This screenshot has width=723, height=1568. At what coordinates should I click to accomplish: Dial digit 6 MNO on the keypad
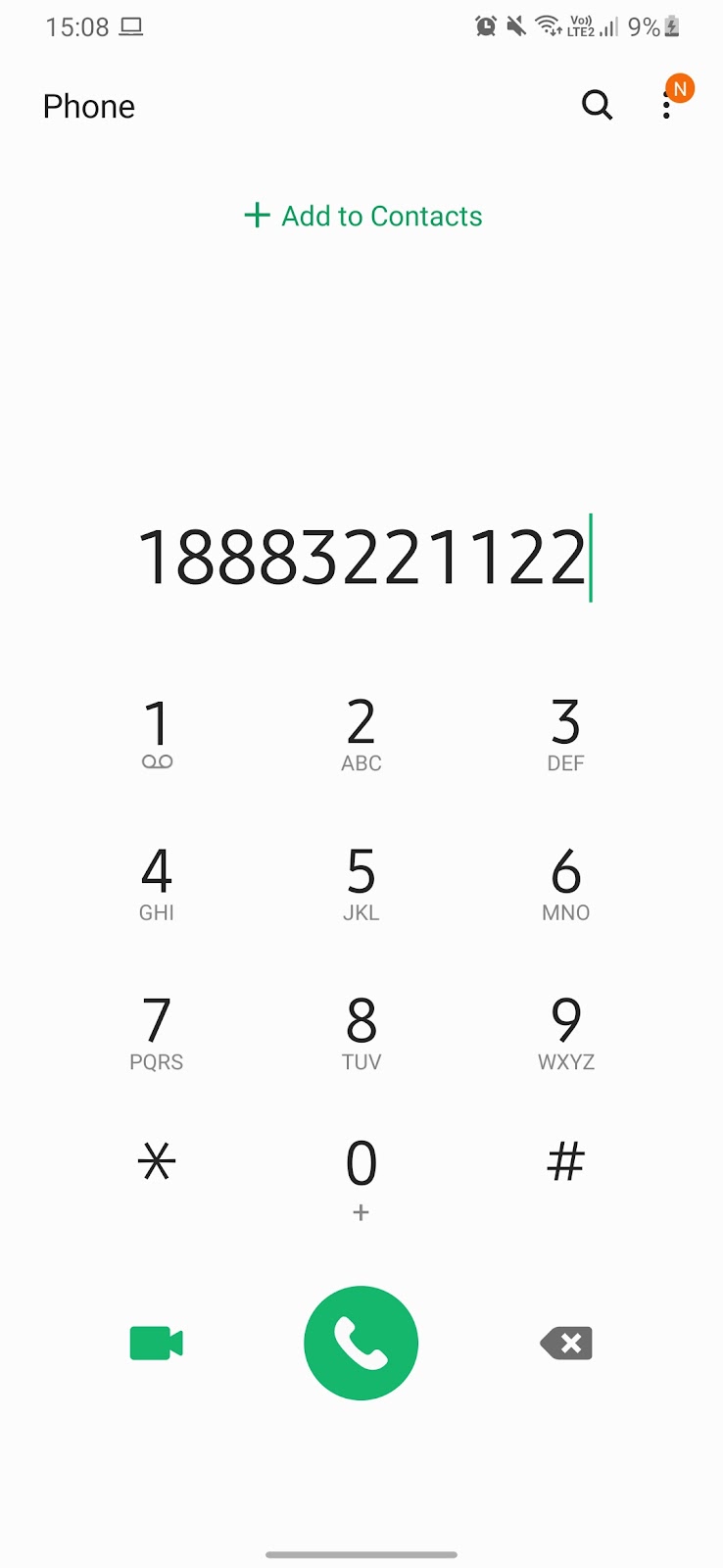click(565, 883)
